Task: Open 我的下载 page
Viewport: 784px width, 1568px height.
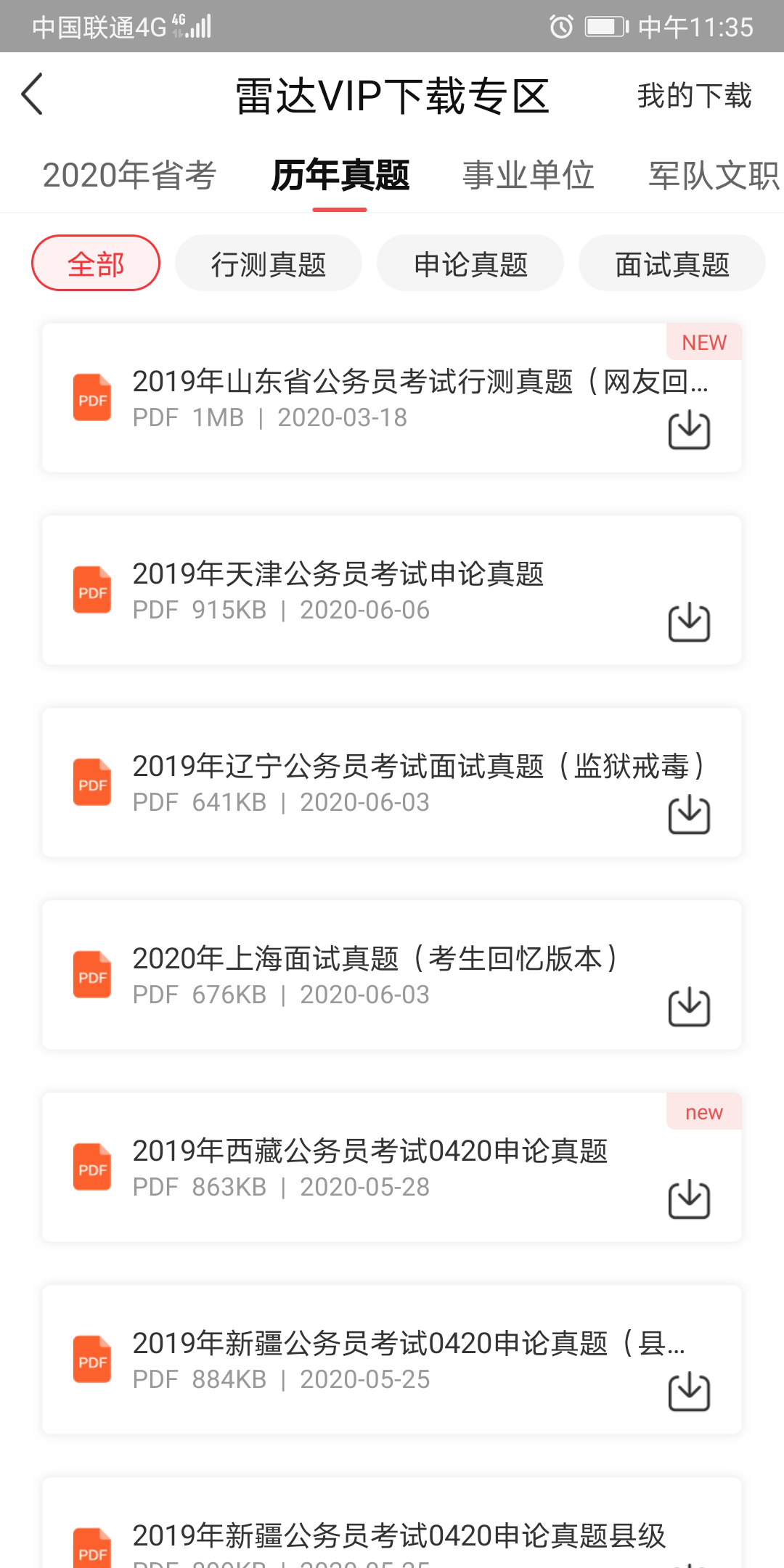Action: (x=694, y=96)
